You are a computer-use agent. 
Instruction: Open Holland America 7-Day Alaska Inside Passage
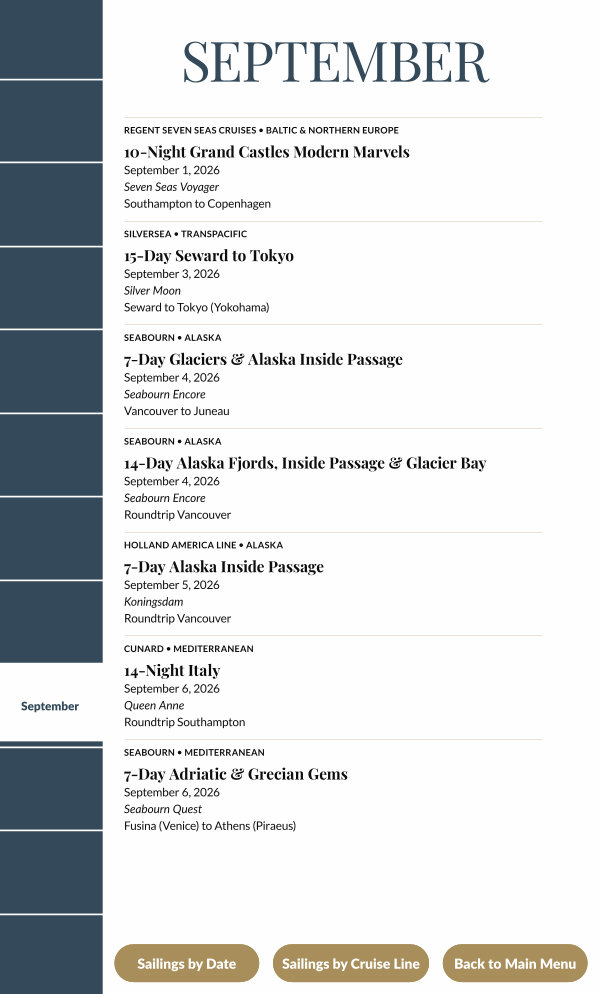[224, 567]
